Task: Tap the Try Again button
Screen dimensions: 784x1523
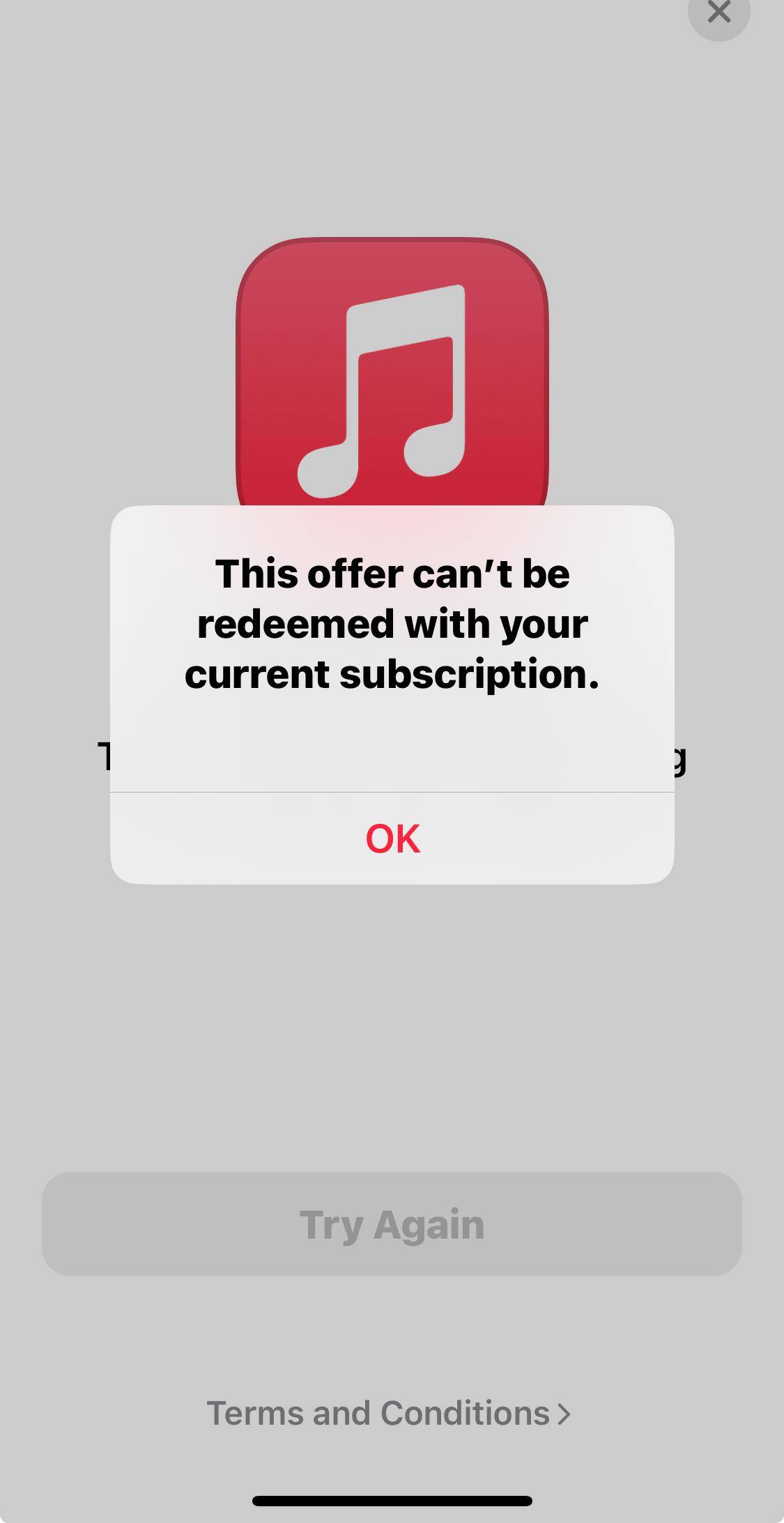Action: coord(392,1225)
